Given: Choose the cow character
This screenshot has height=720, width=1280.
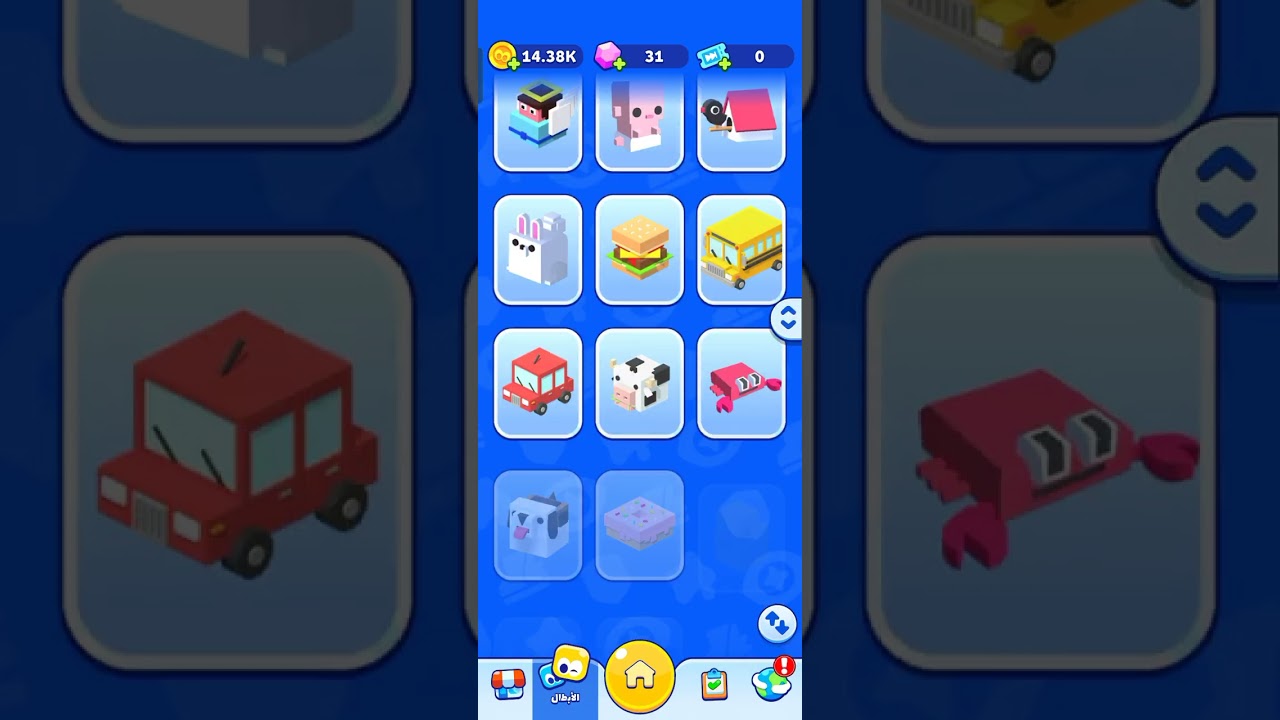Looking at the screenshot, I should [639, 383].
